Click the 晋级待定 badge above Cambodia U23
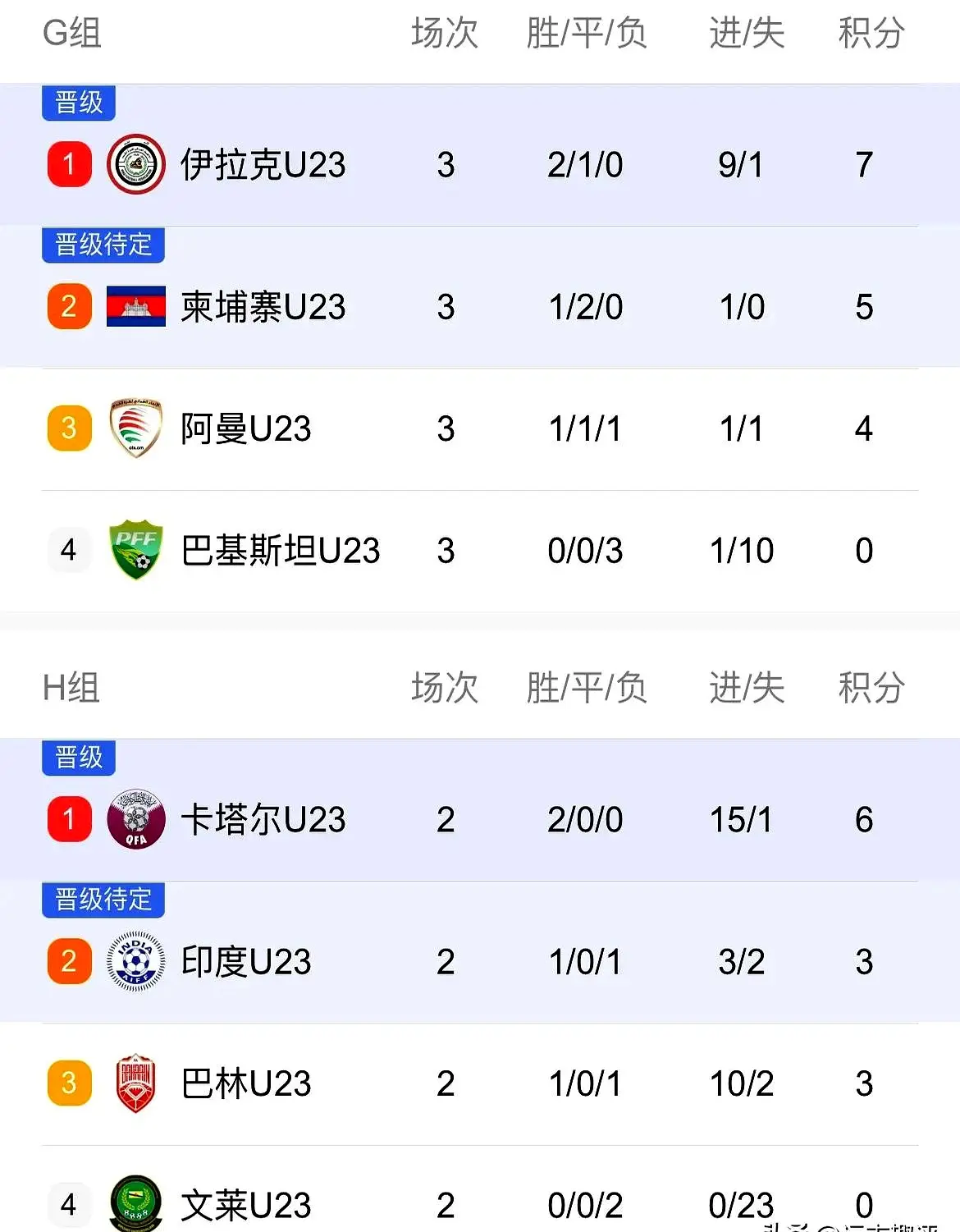This screenshot has width=960, height=1232. pyautogui.click(x=103, y=245)
